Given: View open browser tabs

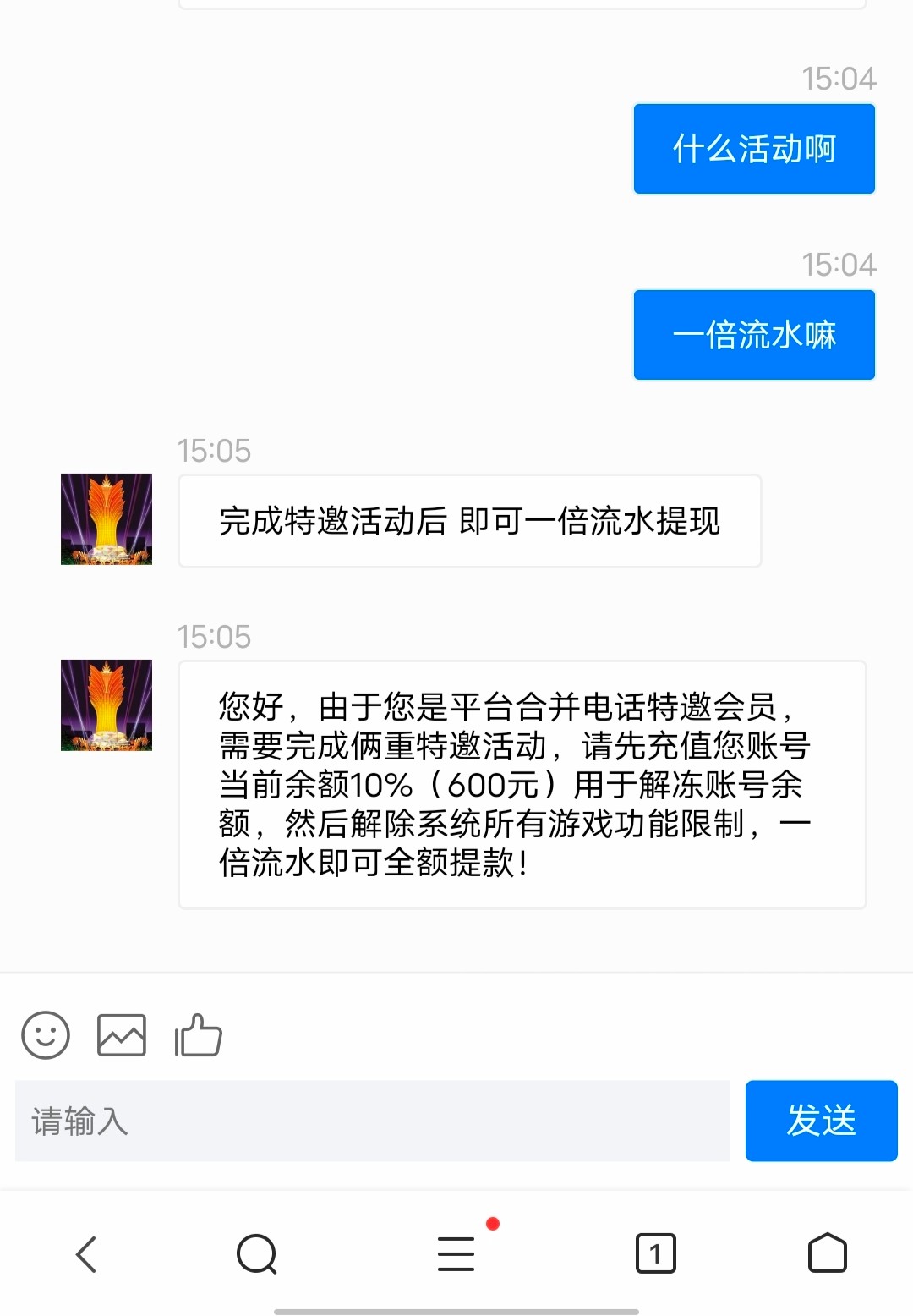Looking at the screenshot, I should (655, 1253).
